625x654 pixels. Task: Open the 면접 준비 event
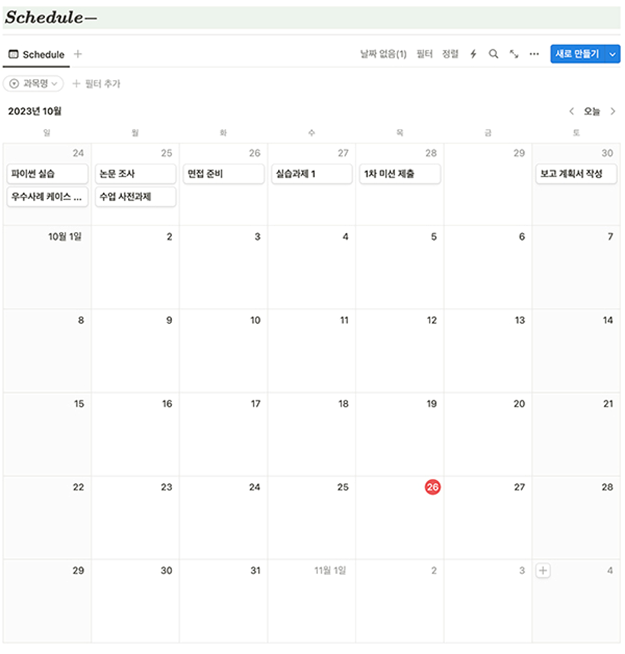tap(224, 174)
